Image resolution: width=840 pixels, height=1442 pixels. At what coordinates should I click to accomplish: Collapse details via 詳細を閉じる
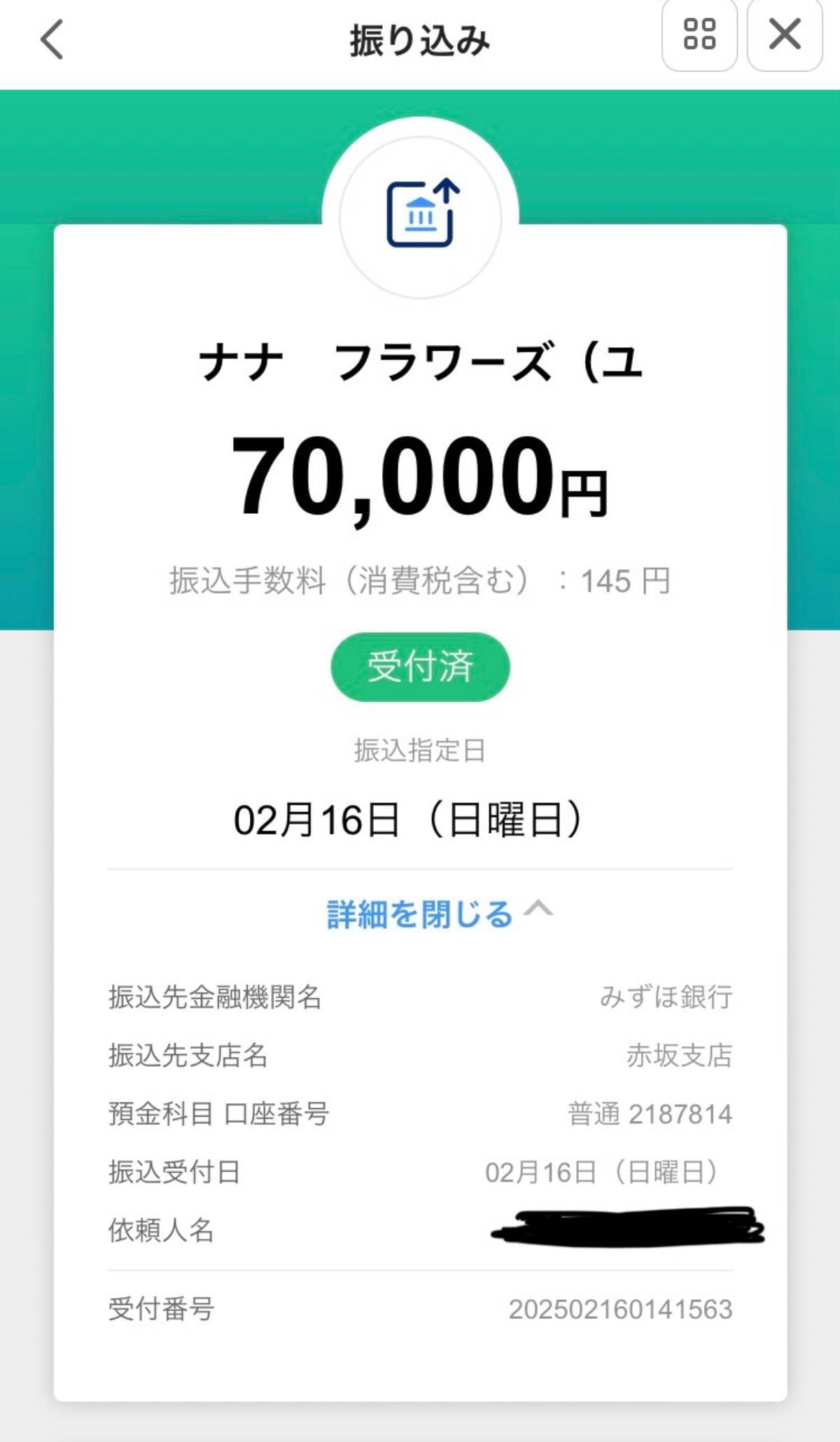point(440,913)
